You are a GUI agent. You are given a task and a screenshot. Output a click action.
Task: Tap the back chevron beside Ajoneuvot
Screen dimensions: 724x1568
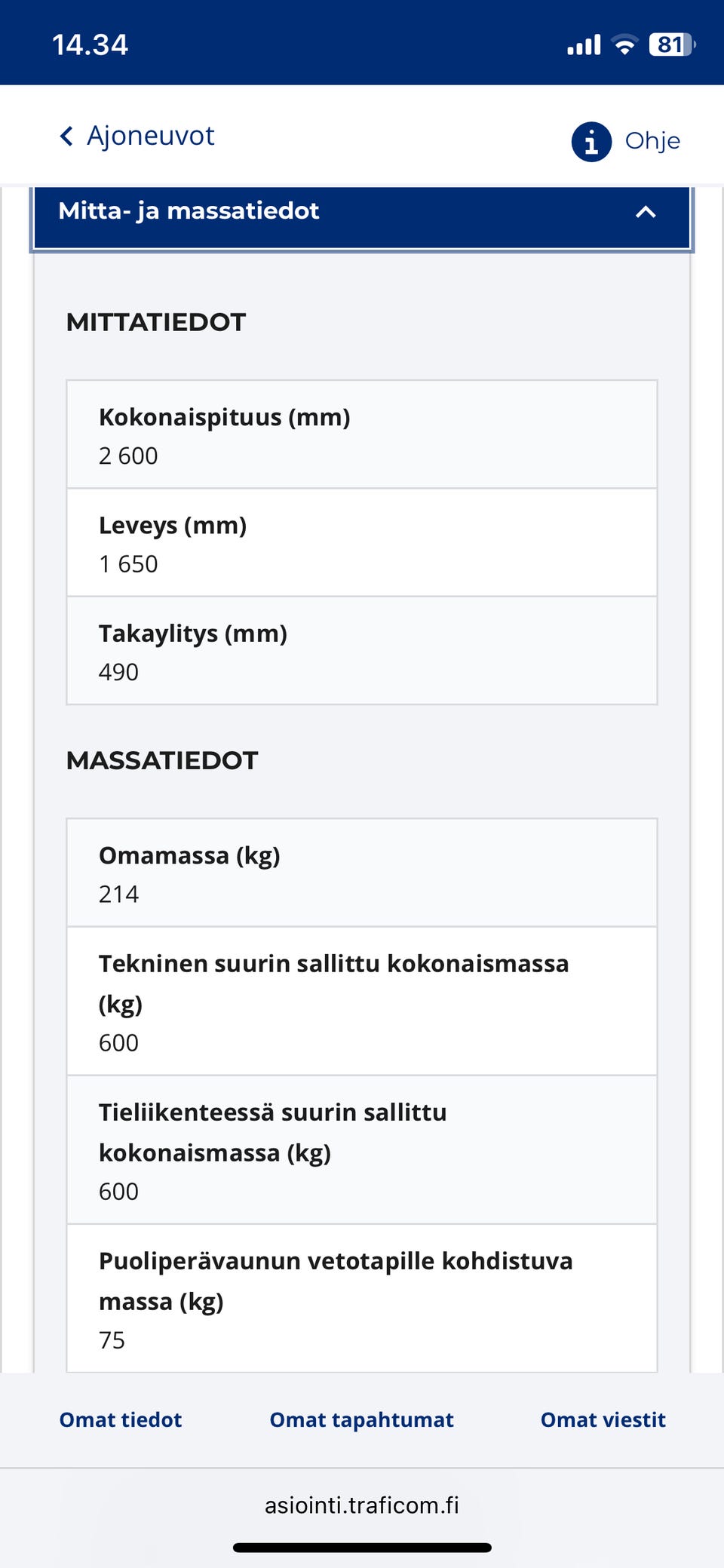click(x=66, y=135)
